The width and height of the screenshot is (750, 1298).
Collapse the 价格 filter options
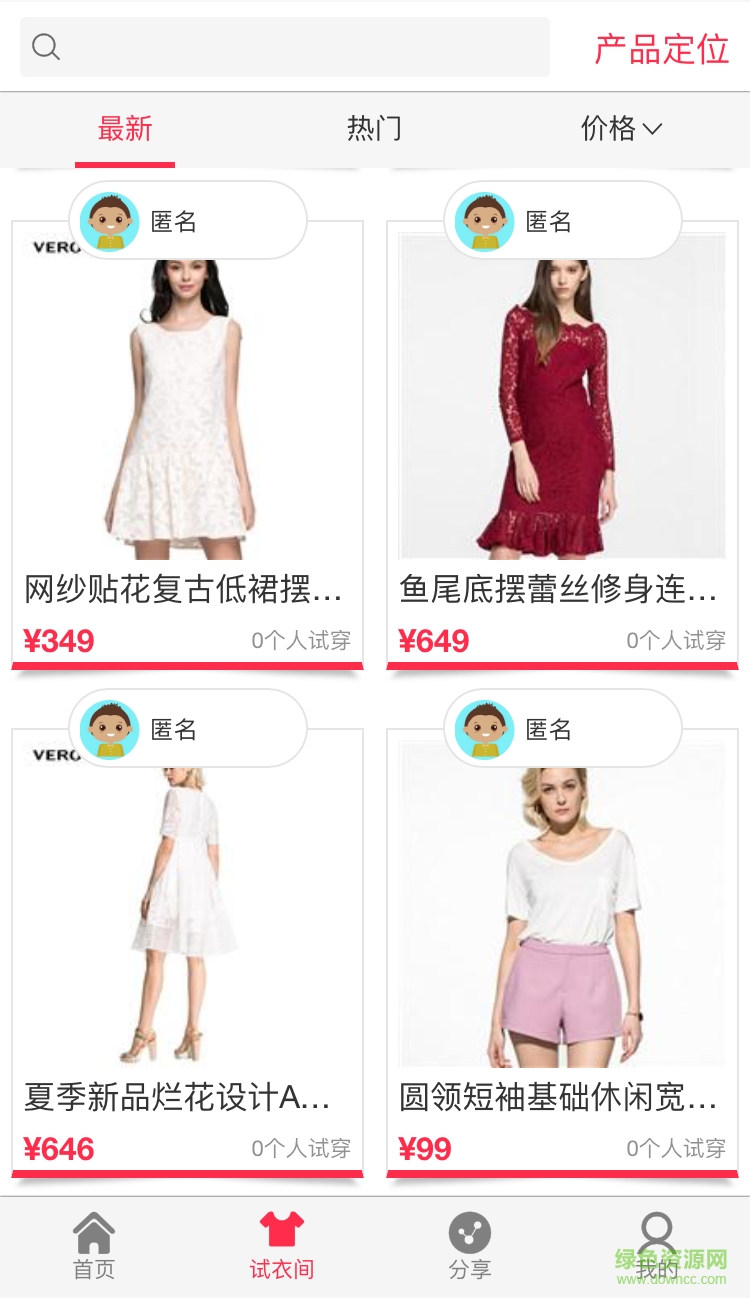[622, 129]
